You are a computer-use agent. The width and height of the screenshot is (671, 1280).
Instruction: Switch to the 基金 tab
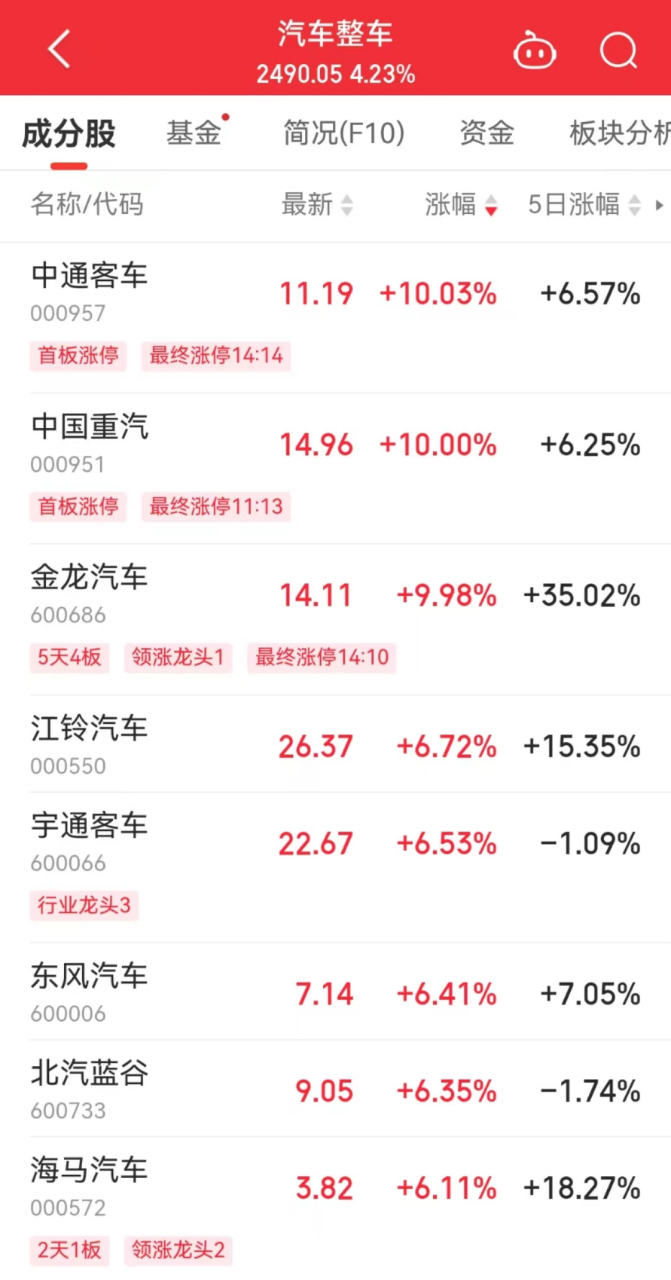coord(194,133)
